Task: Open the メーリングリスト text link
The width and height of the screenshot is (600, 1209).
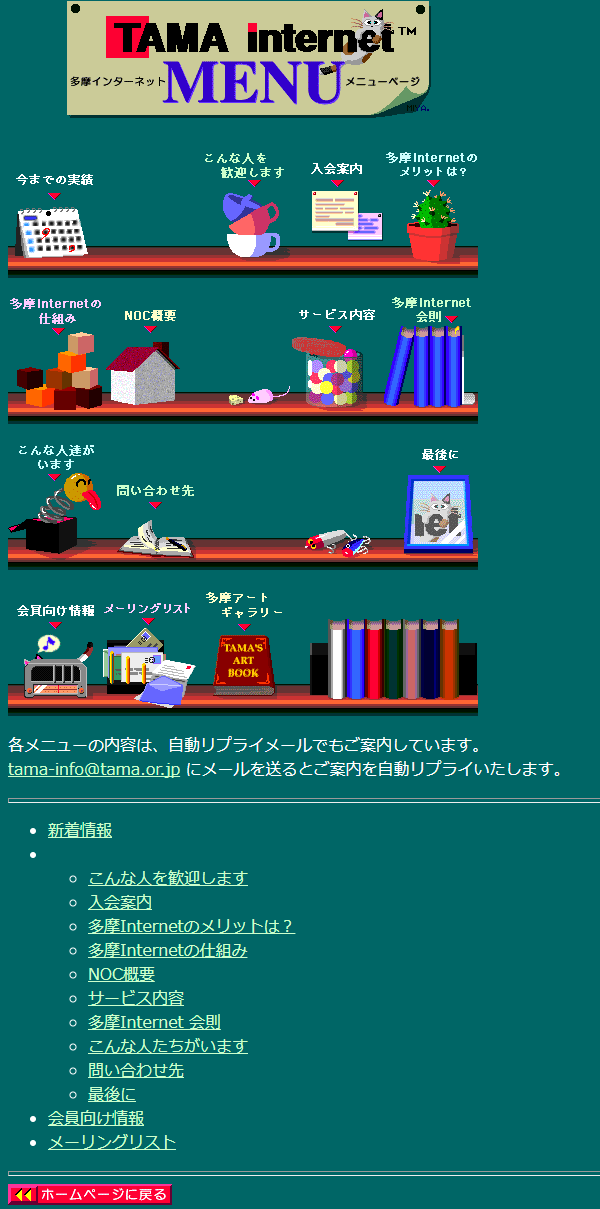Action: (112, 1142)
